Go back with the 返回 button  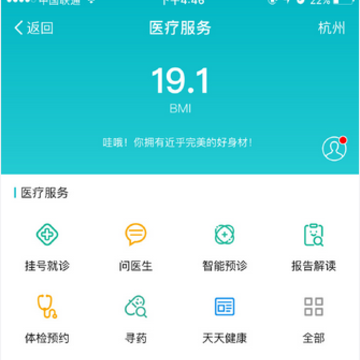click(x=34, y=28)
